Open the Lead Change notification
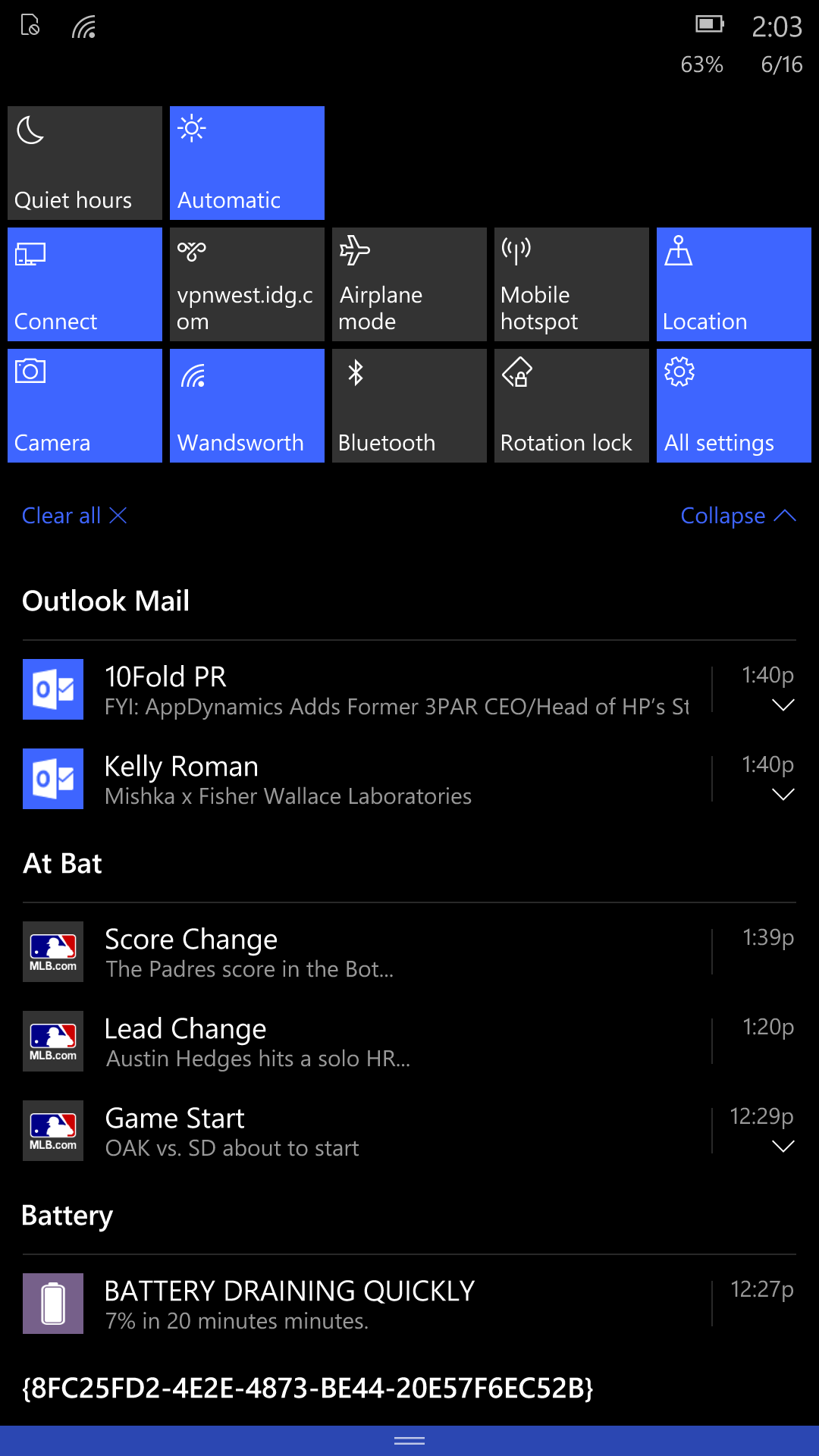 tap(394, 1042)
